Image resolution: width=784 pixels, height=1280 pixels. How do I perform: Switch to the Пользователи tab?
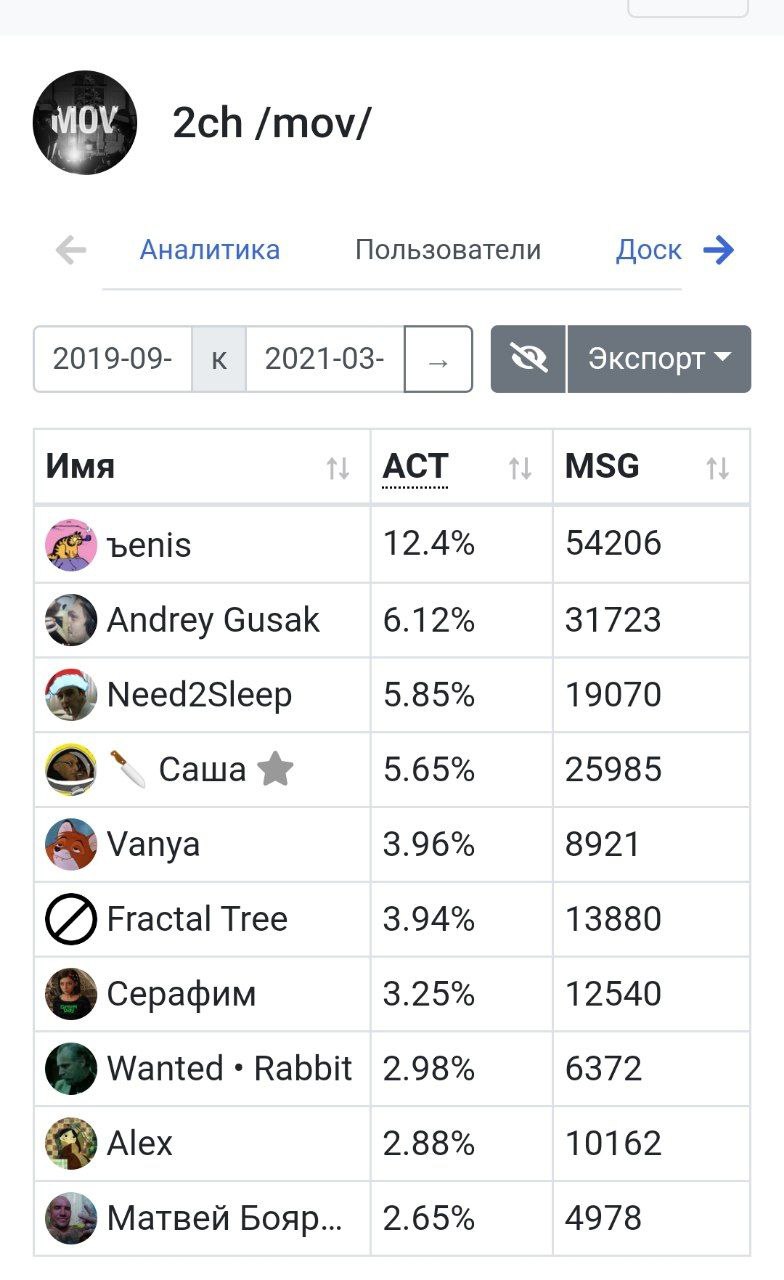(x=448, y=250)
